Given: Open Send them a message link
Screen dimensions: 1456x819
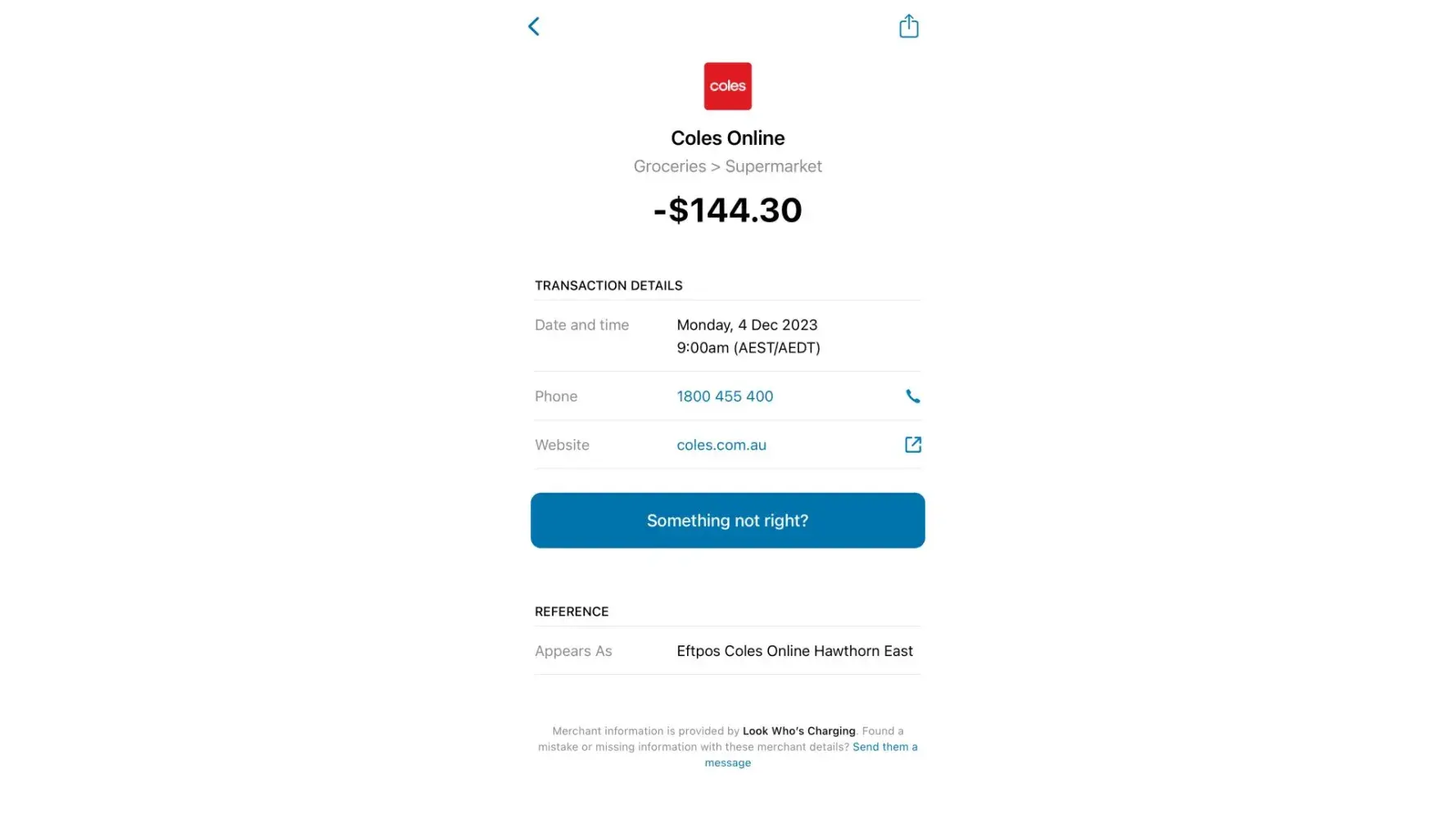Looking at the screenshot, I should tap(884, 747).
